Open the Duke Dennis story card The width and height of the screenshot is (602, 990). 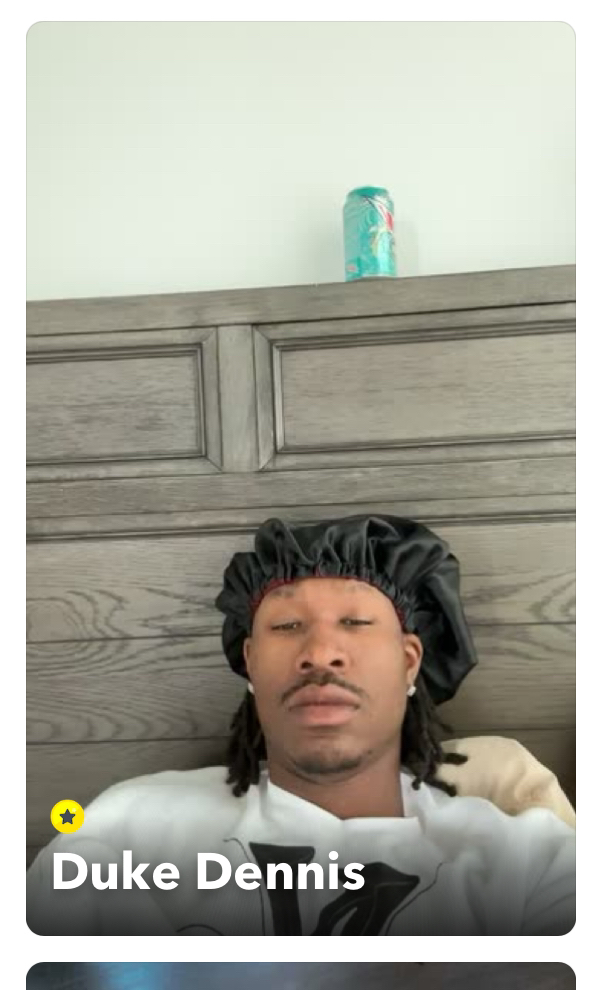(301, 479)
